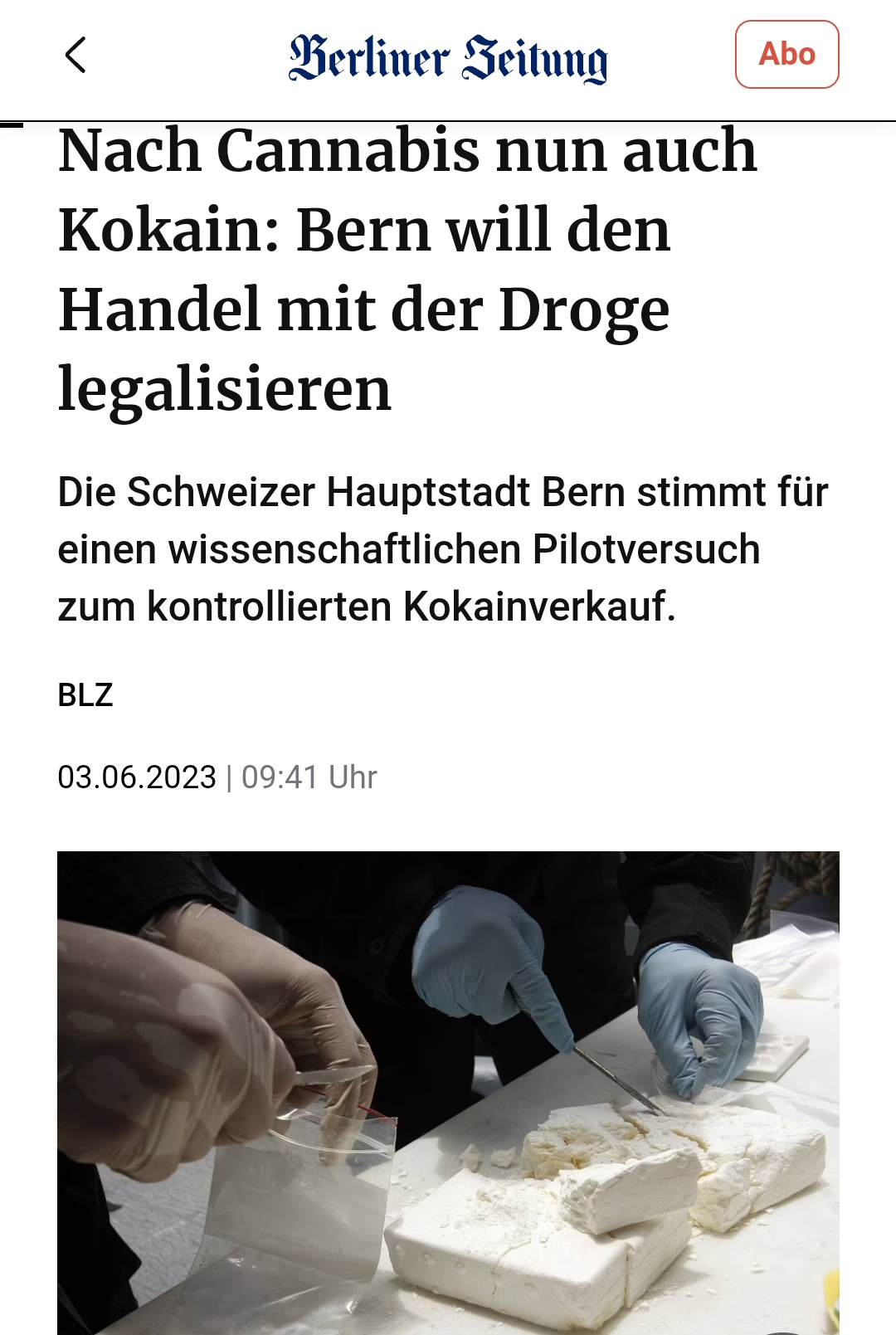Open the Abo subscription button

click(x=786, y=55)
